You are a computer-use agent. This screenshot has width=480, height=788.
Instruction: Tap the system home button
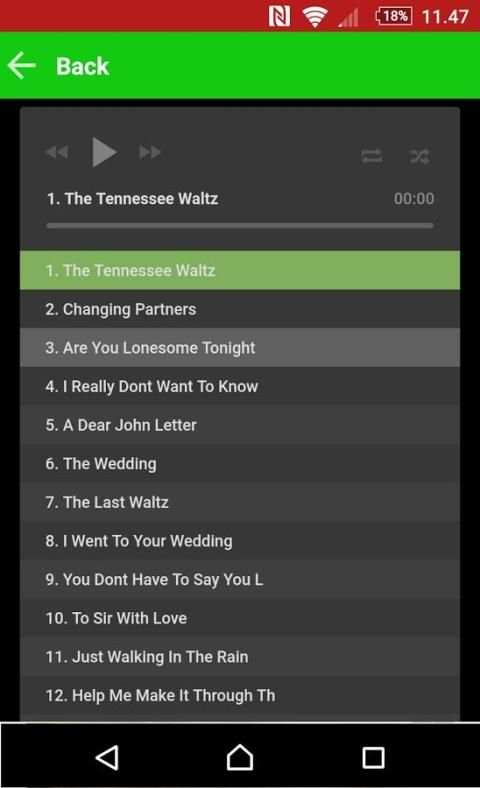[240, 757]
